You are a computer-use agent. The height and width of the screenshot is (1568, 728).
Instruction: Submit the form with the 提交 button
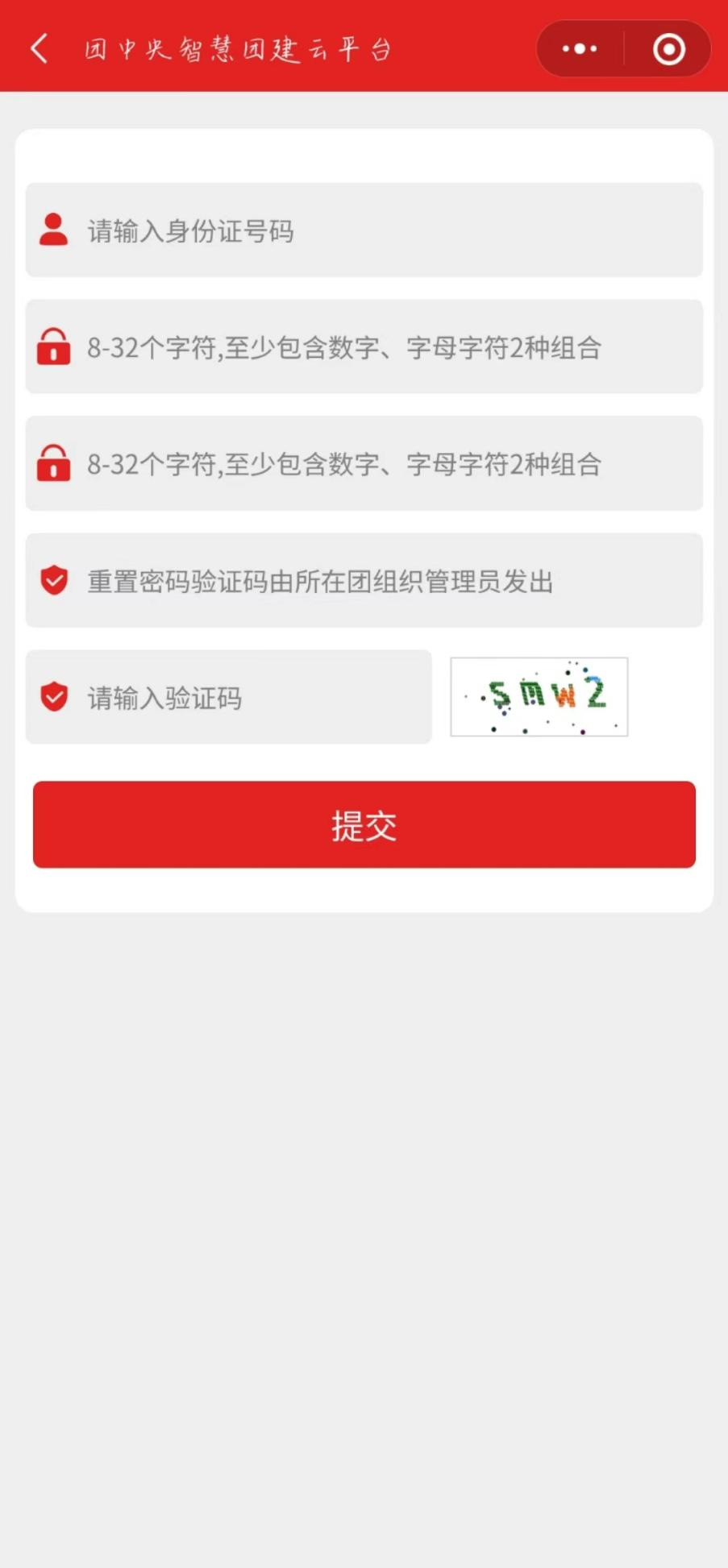coord(364,824)
